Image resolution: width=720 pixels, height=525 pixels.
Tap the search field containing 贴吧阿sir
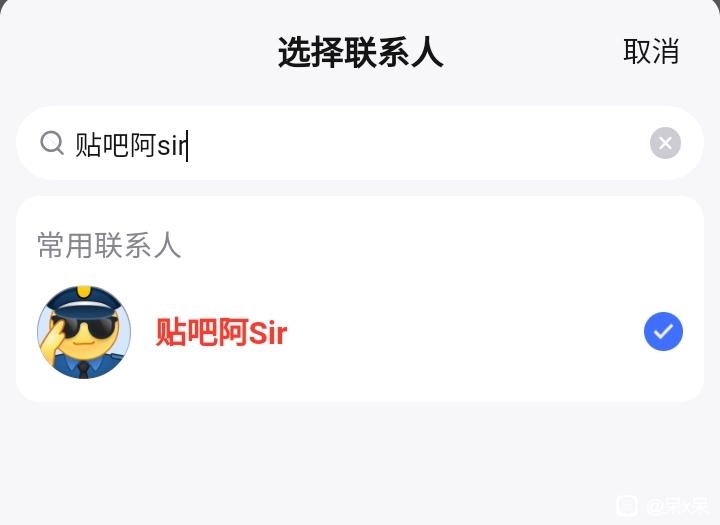360,143
